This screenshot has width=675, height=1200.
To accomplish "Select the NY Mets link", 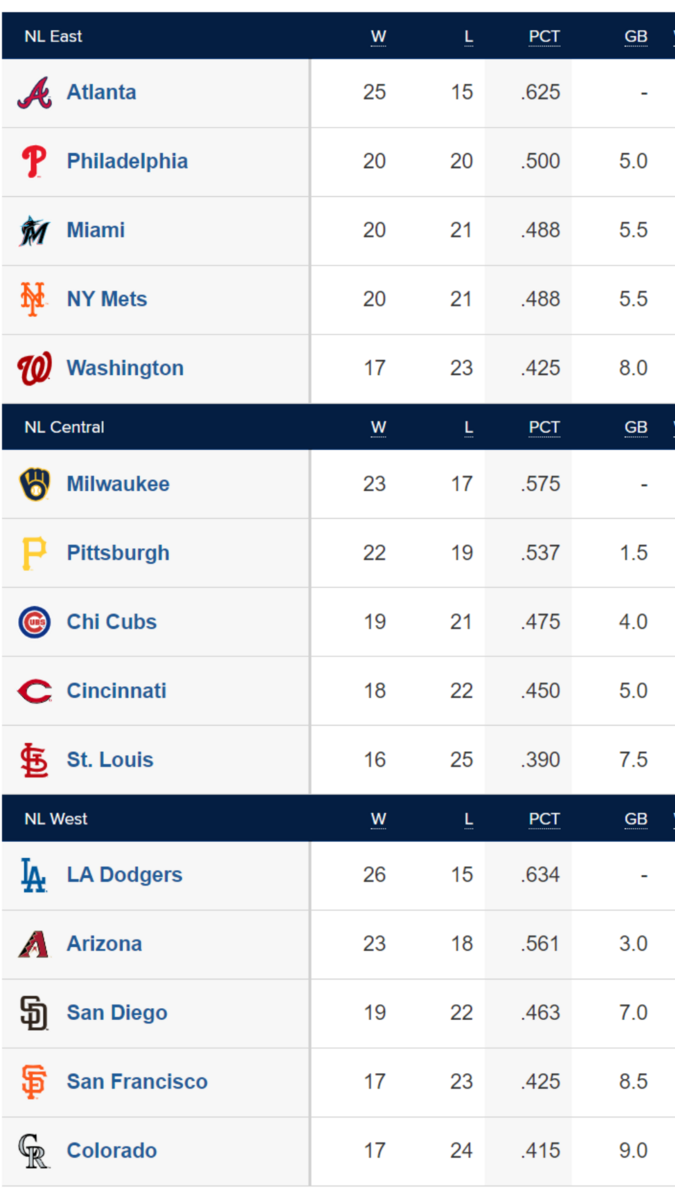I will (x=107, y=299).
